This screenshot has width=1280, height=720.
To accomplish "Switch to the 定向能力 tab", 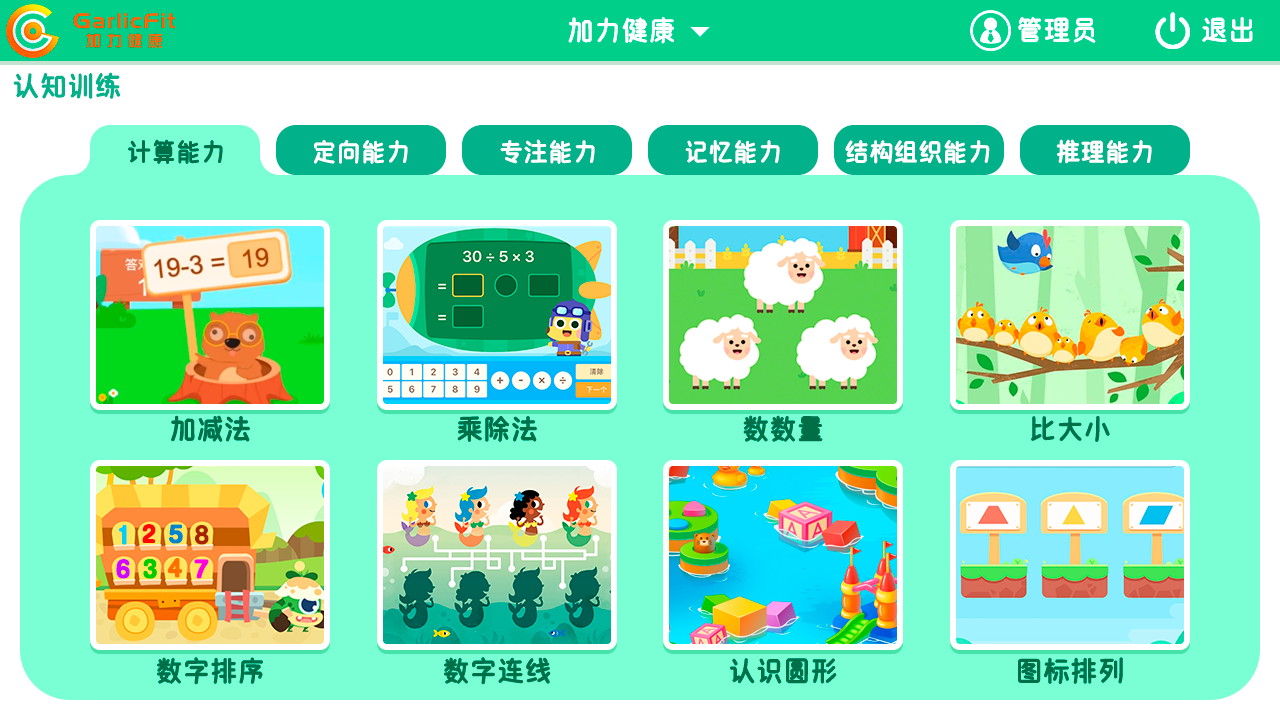I will pos(361,151).
